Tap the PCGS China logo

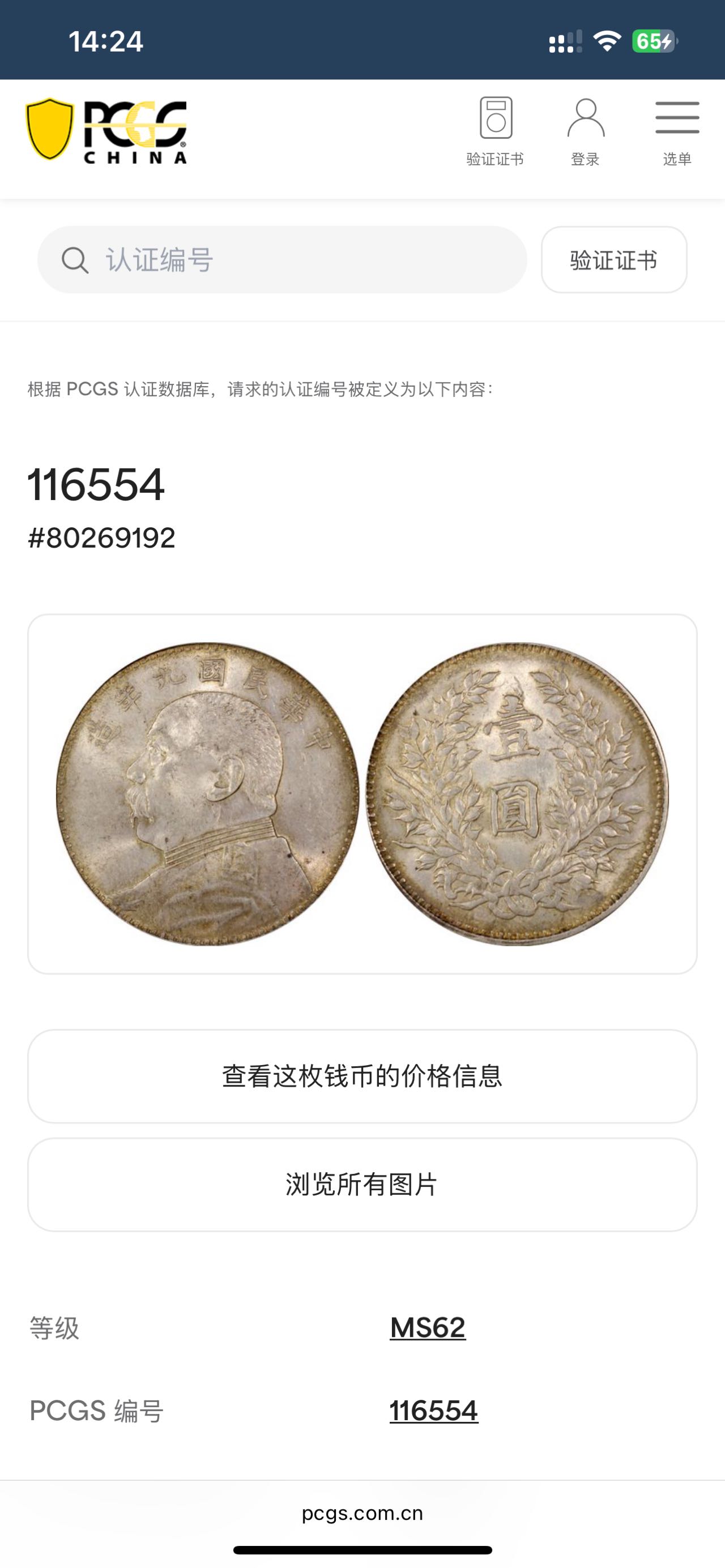(x=106, y=131)
